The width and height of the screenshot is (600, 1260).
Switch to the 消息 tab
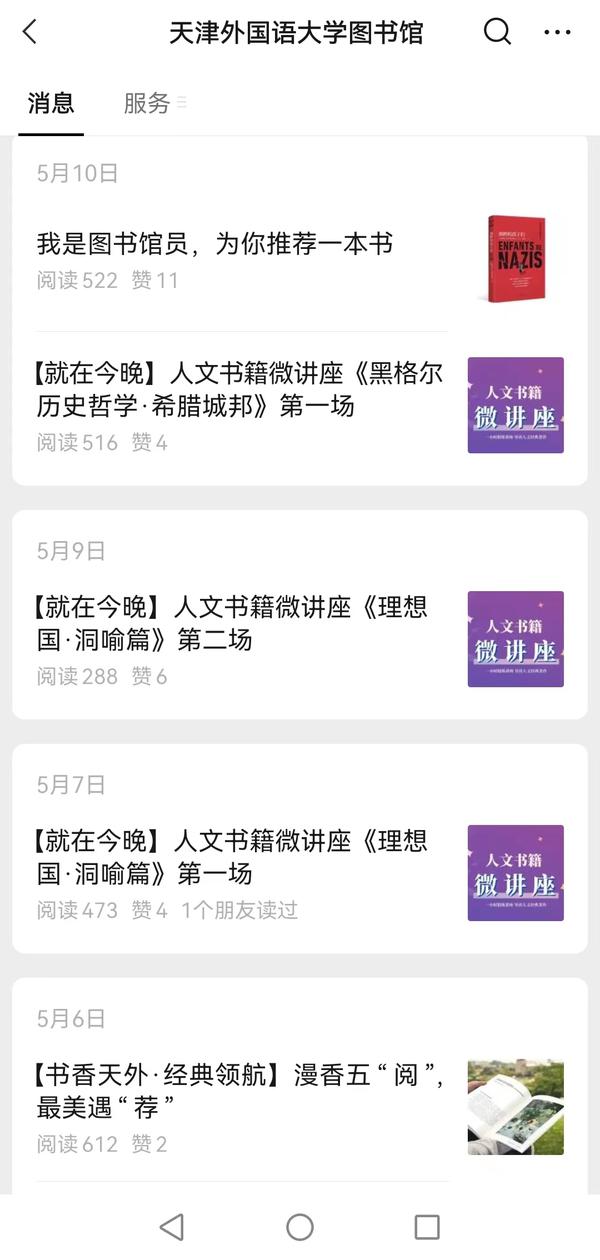click(51, 103)
